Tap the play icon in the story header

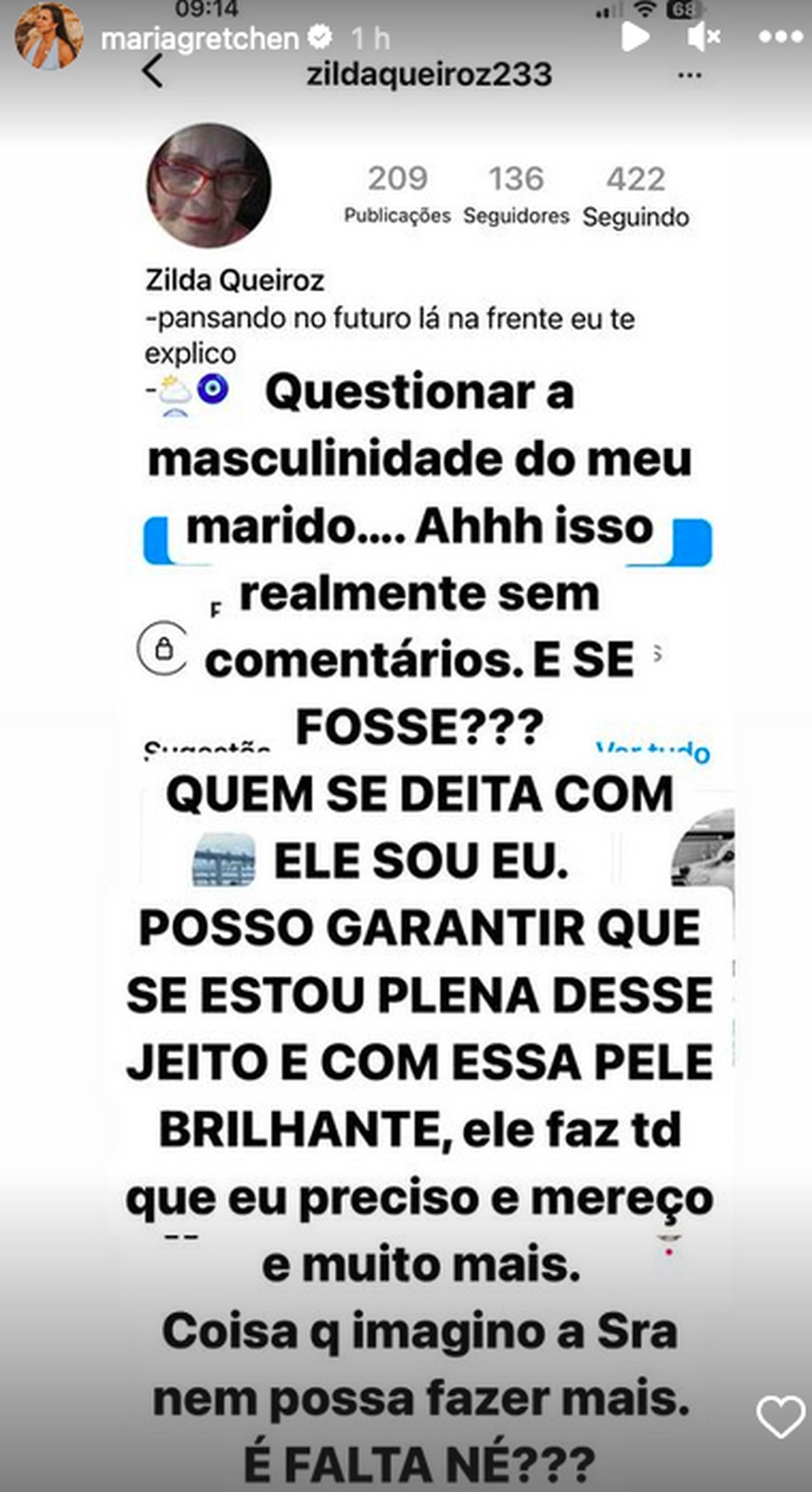tap(634, 36)
